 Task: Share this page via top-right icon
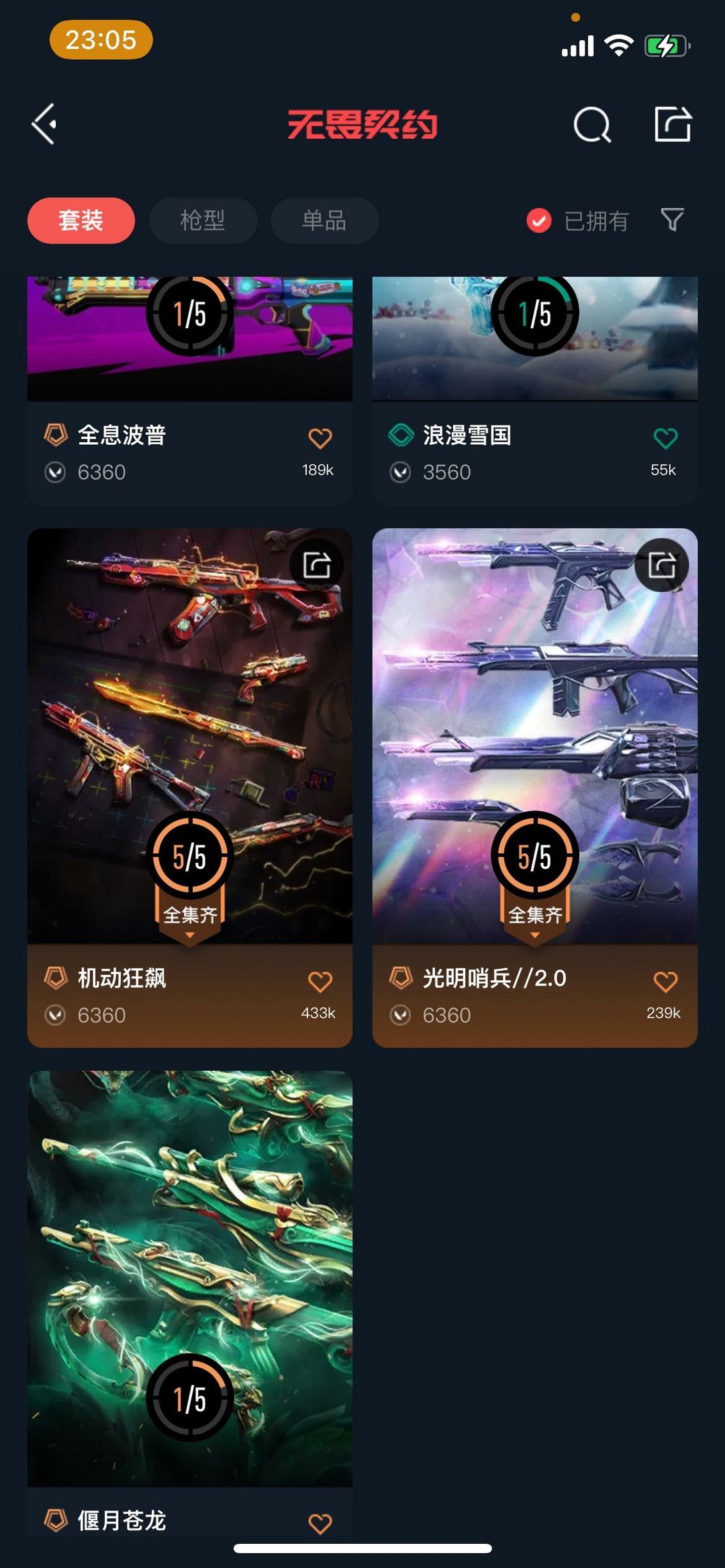[673, 124]
